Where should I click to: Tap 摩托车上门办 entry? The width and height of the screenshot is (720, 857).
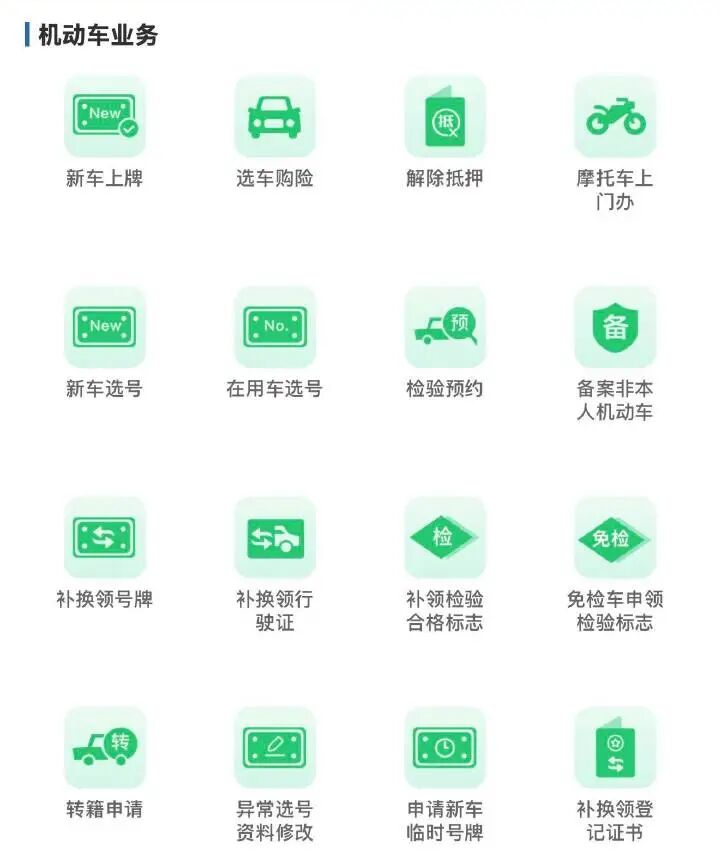click(x=615, y=117)
